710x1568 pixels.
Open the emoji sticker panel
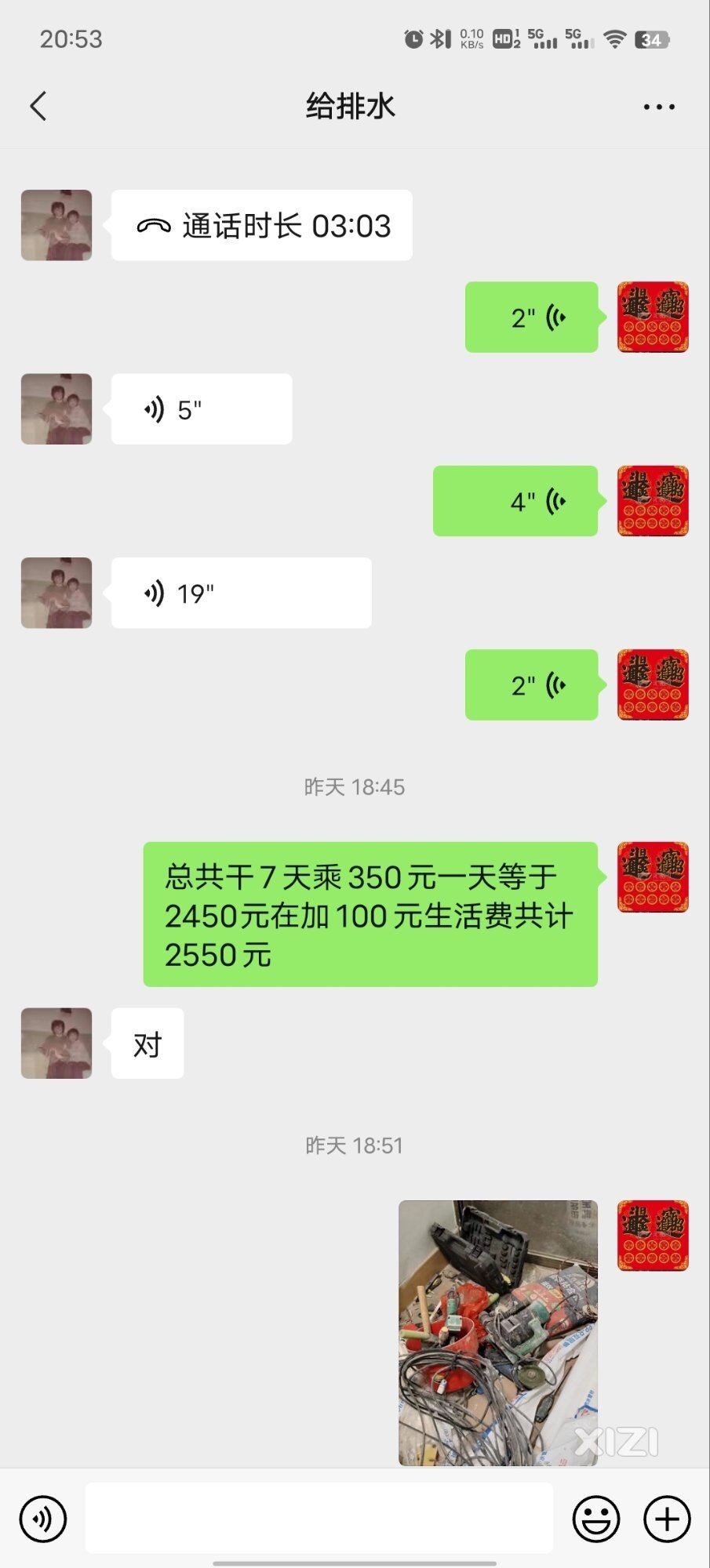click(596, 1519)
